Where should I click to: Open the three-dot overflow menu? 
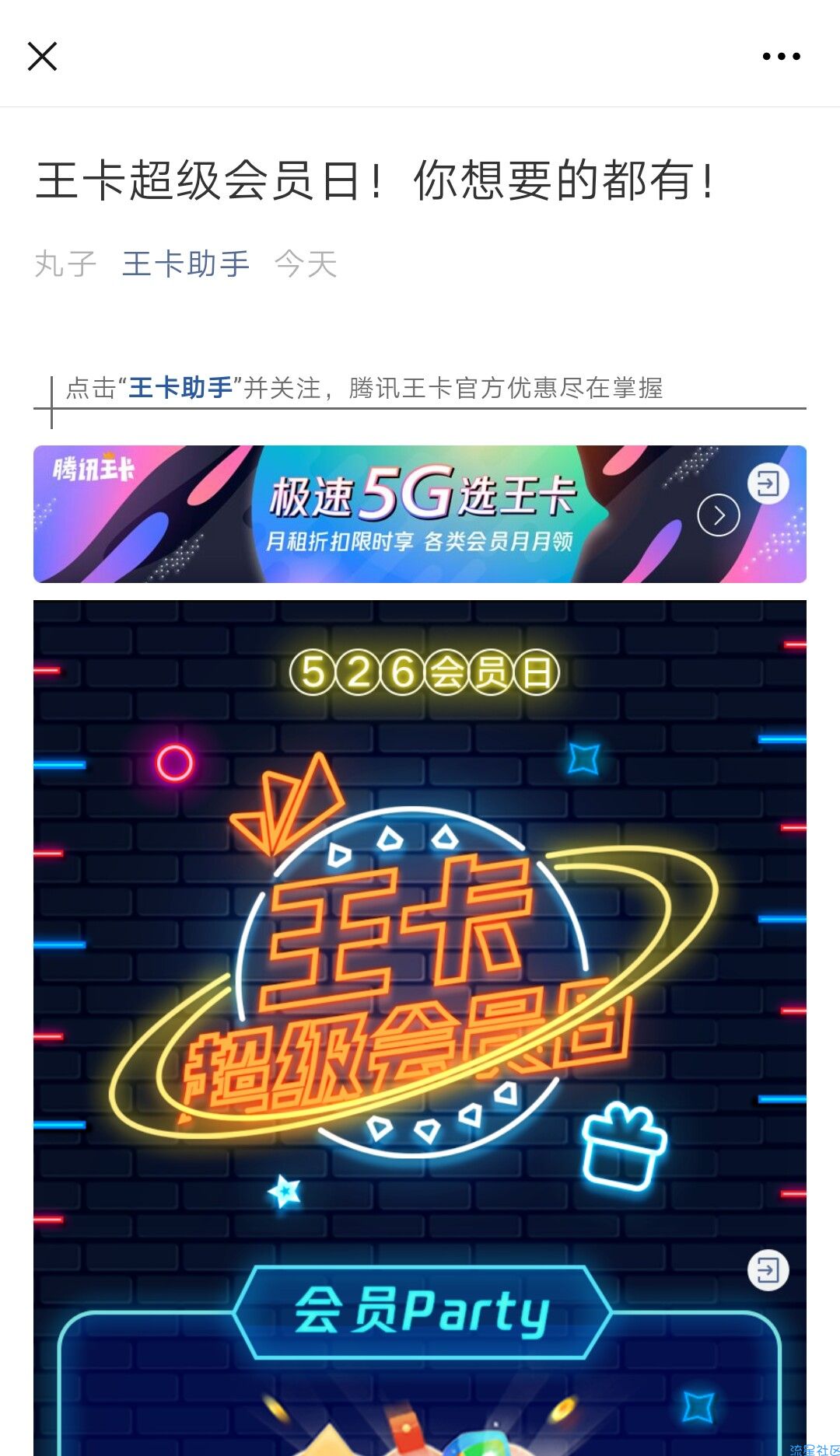click(x=781, y=56)
